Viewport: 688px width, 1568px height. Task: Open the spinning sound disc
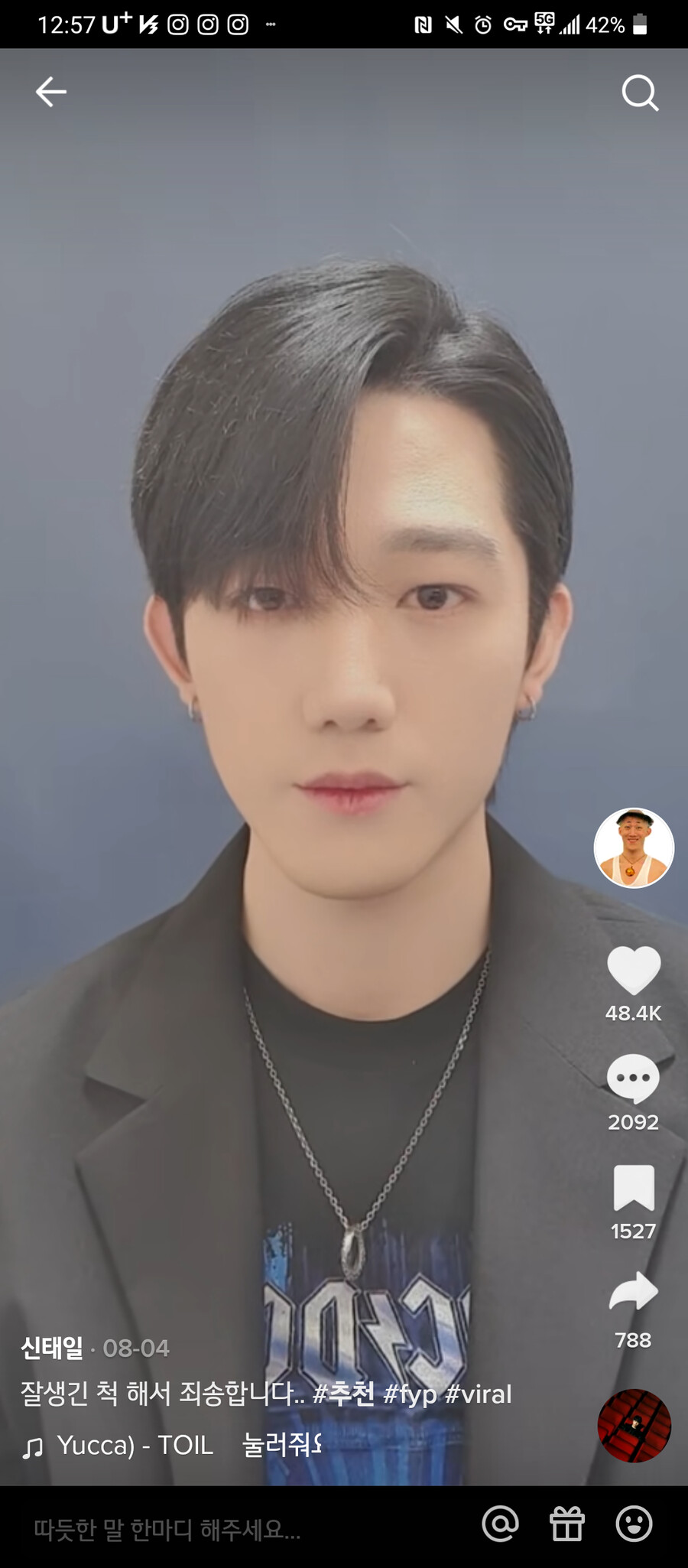[x=634, y=1426]
